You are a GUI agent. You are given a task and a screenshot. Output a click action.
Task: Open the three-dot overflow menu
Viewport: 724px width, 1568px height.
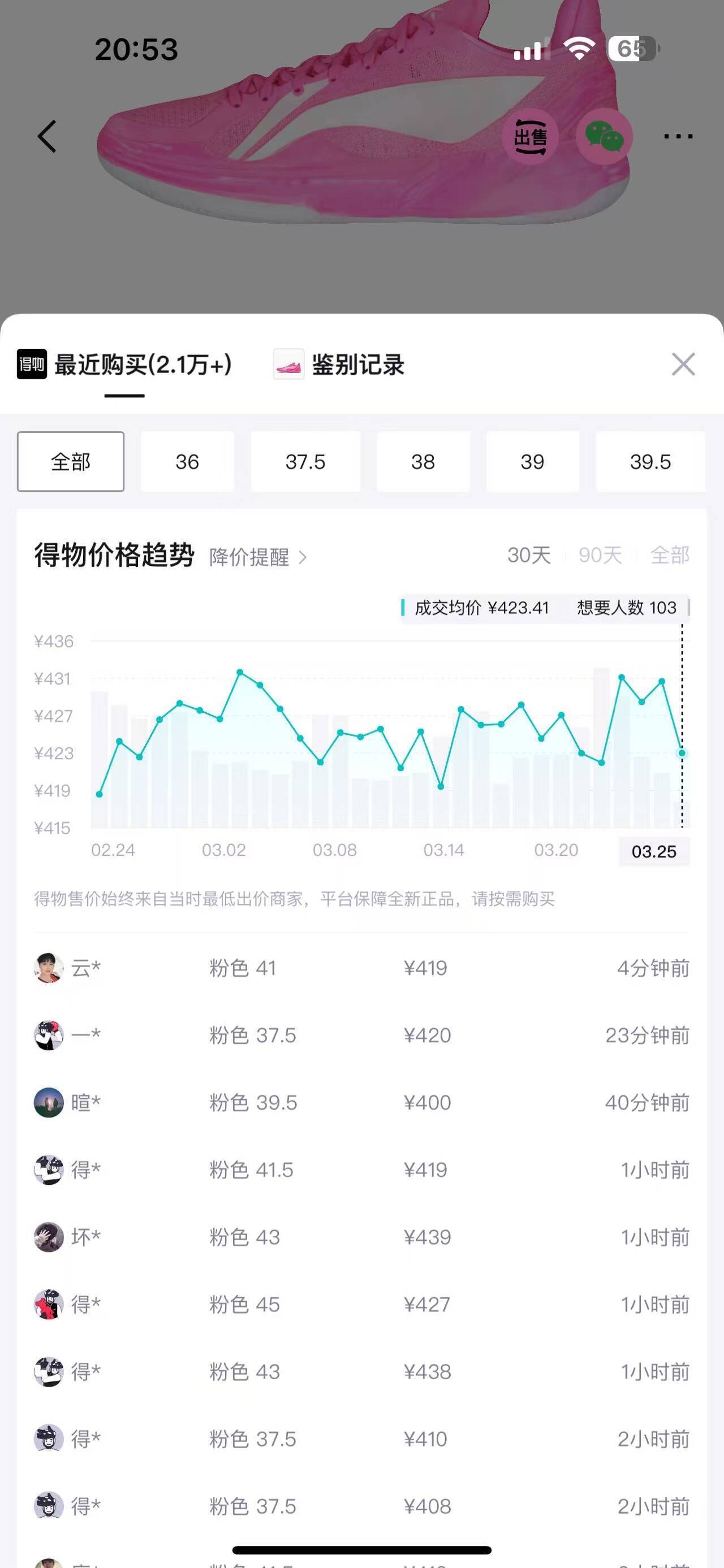[678, 136]
